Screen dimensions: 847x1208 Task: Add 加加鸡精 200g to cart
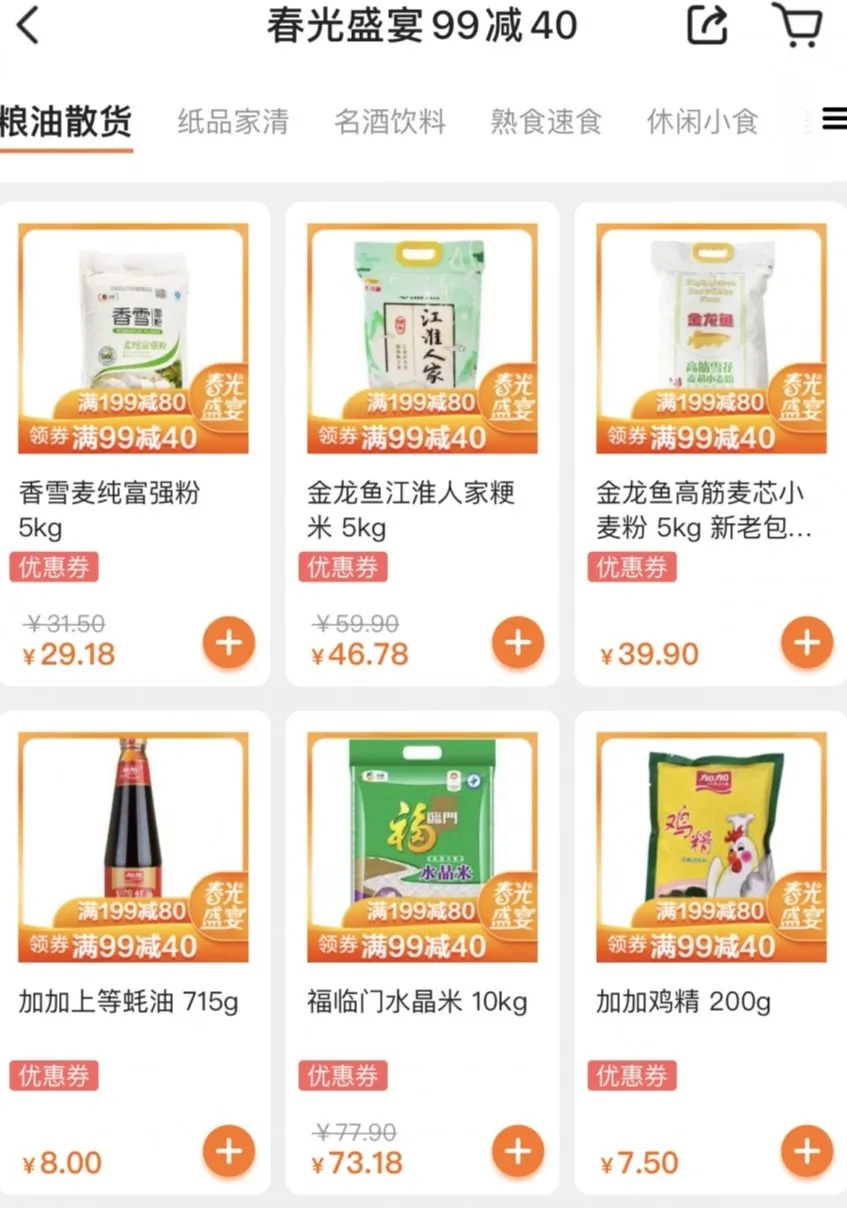click(807, 1151)
